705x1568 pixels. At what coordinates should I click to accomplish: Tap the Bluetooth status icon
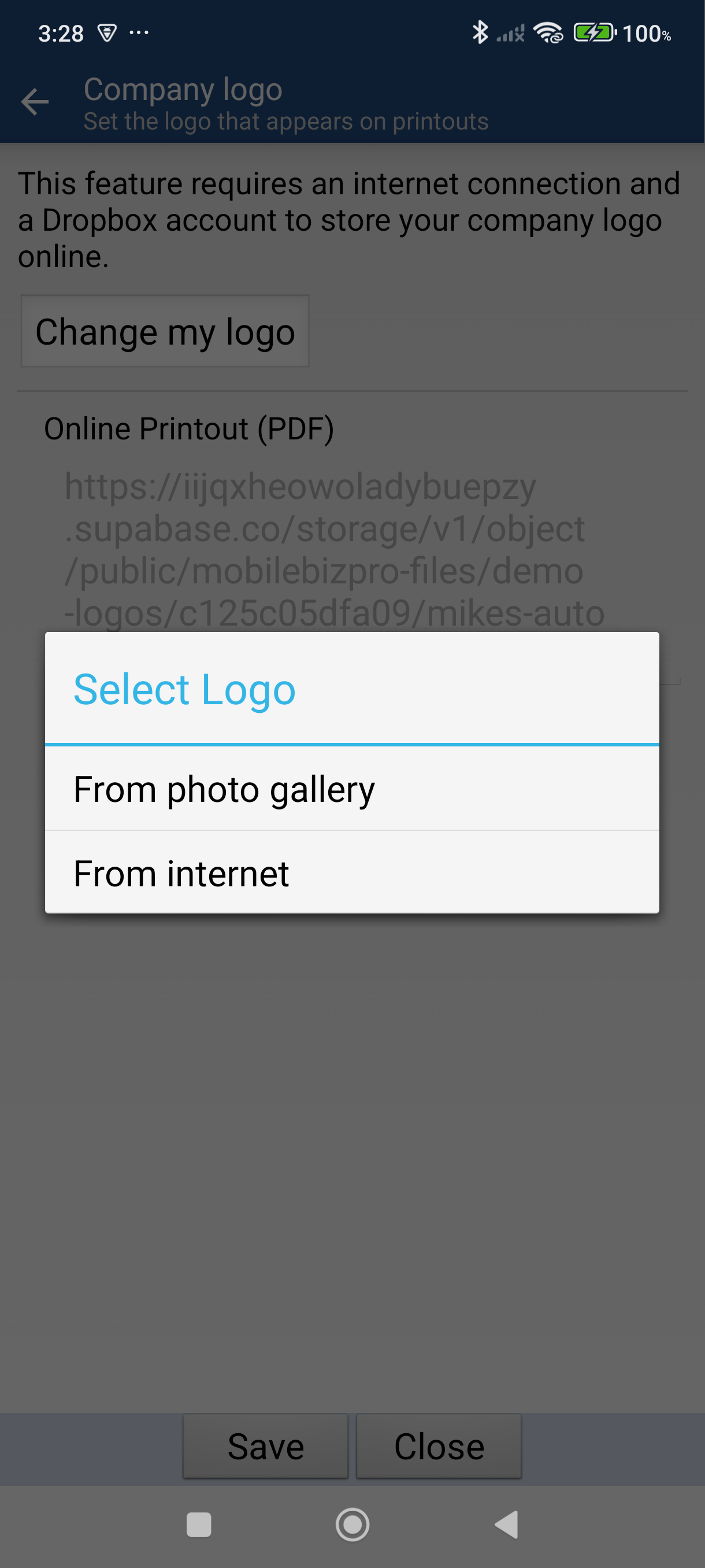point(482,35)
